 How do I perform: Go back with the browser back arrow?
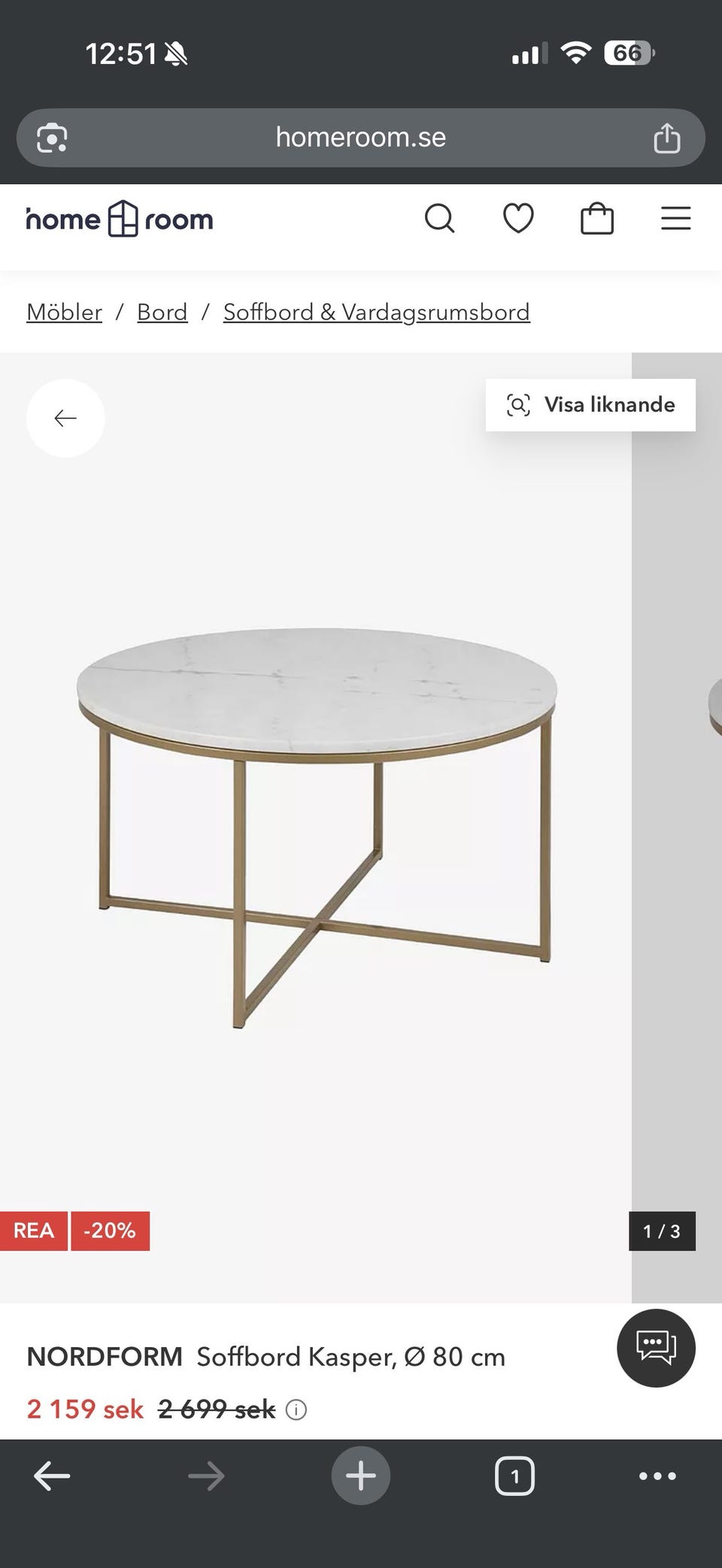tap(53, 1476)
